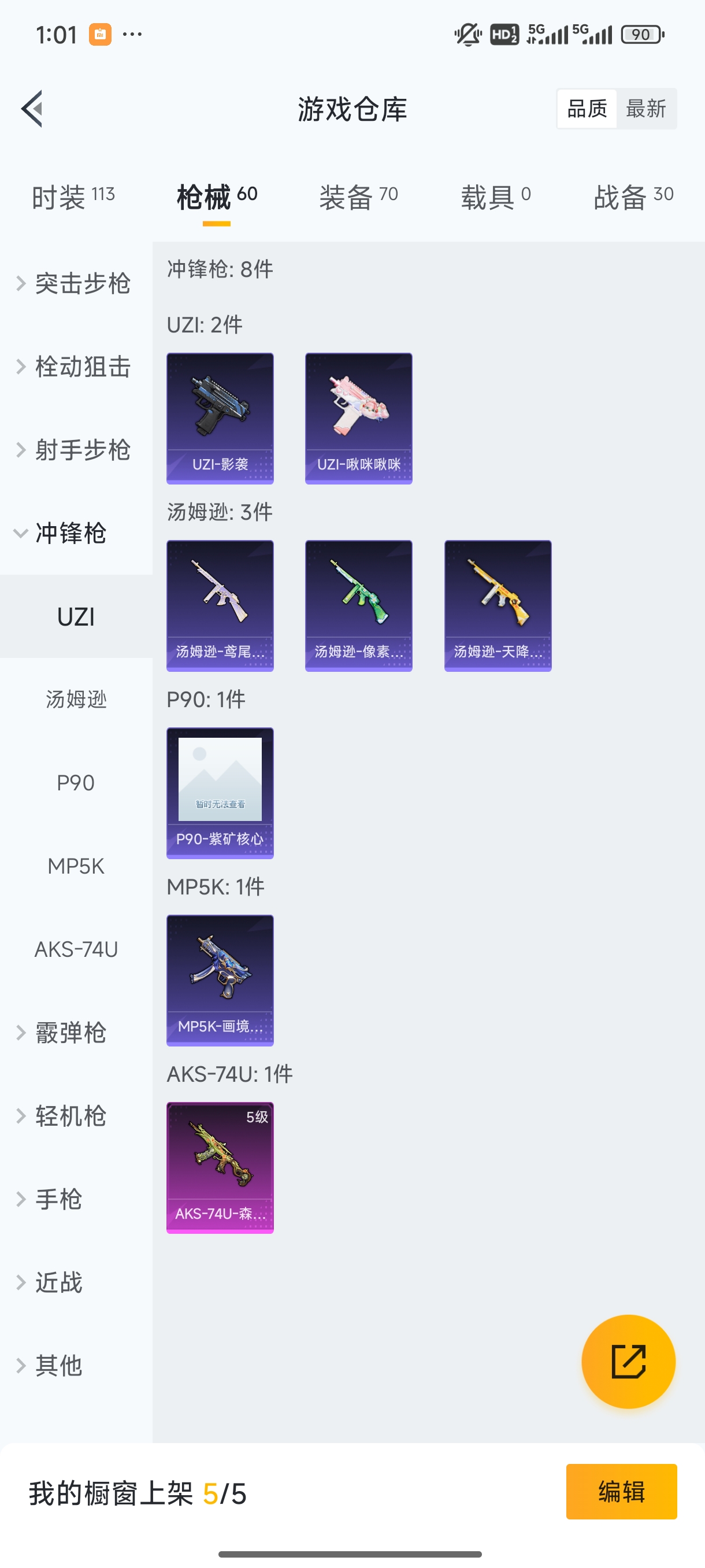Select MP5K in the sidebar
705x1568 pixels.
[x=76, y=867]
